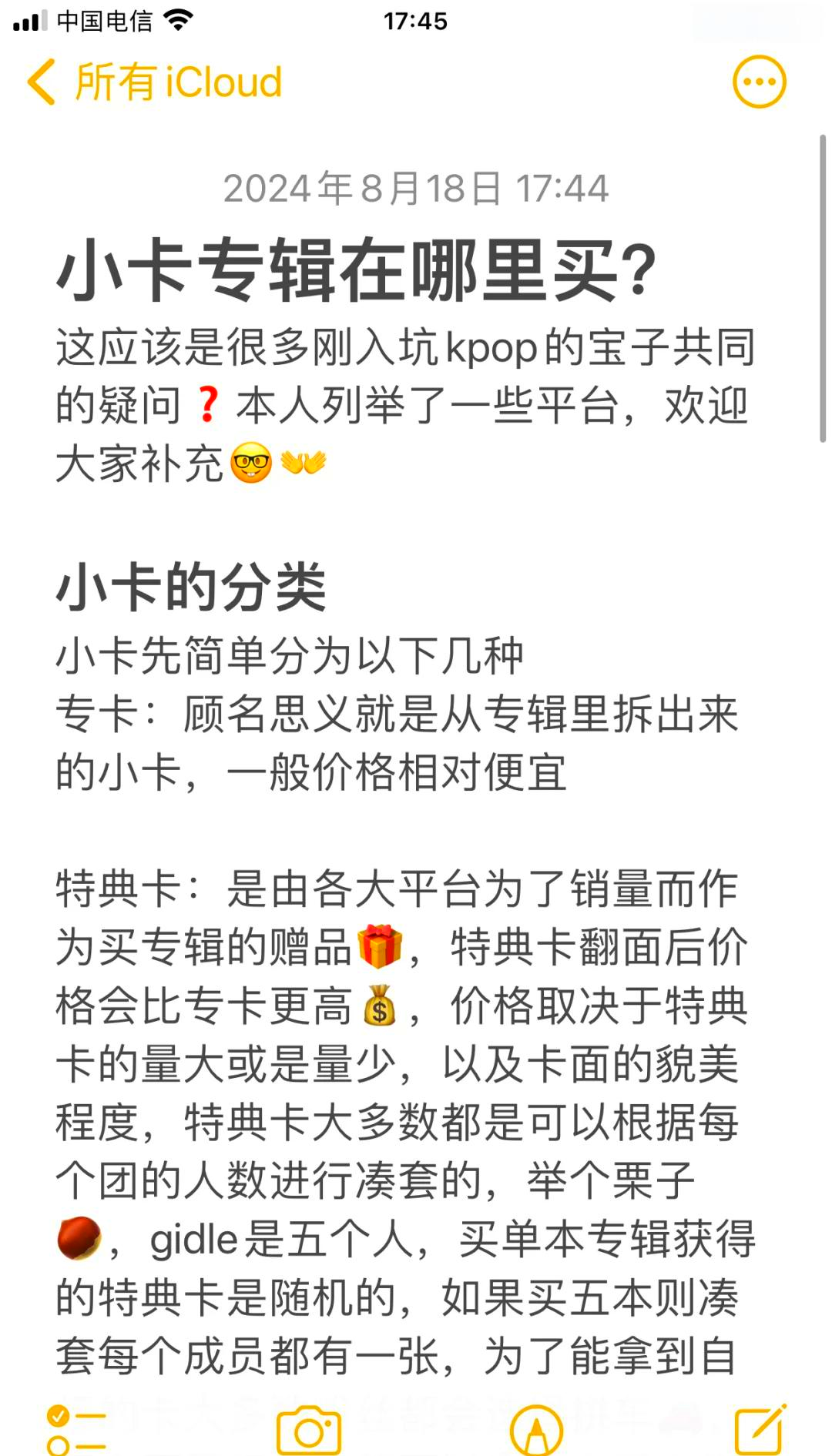Open the camera attachment option

[x=309, y=1431]
